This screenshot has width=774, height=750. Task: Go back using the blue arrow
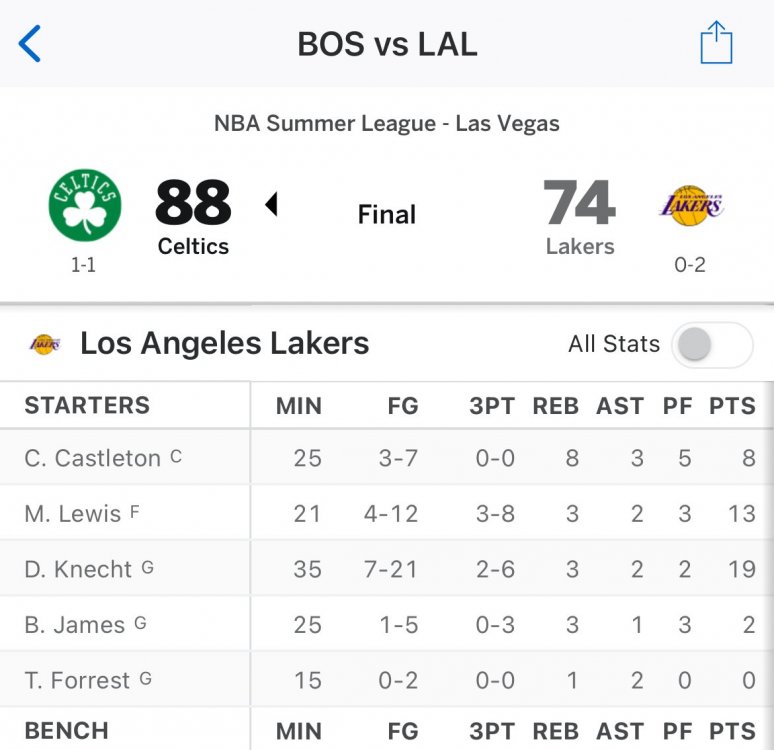pos(30,45)
